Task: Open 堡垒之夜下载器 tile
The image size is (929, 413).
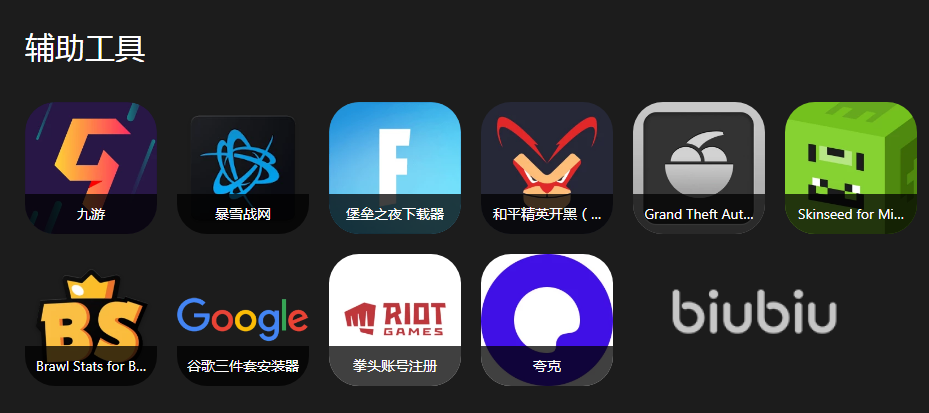Action: (x=395, y=167)
